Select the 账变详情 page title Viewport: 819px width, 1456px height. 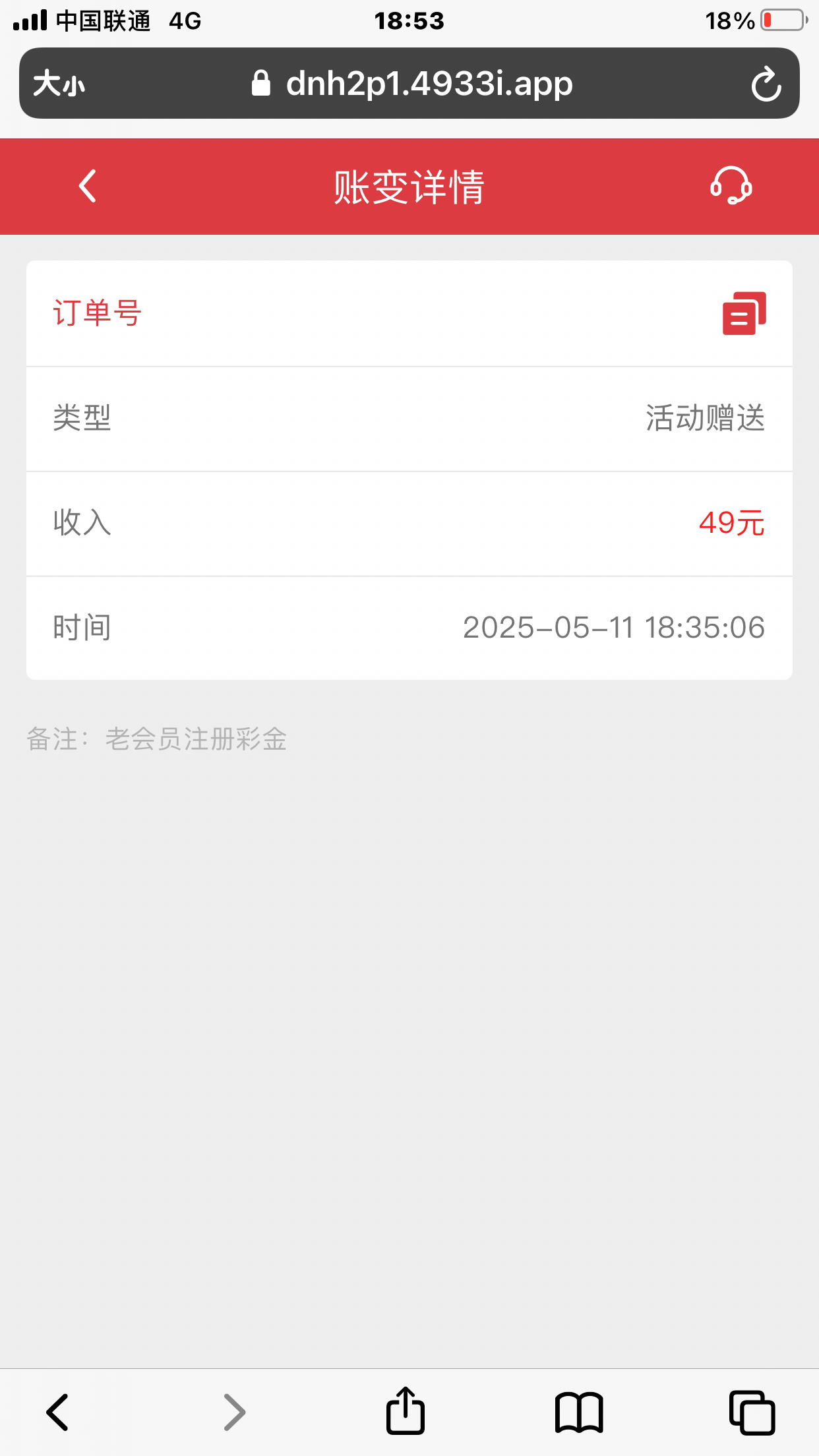409,187
